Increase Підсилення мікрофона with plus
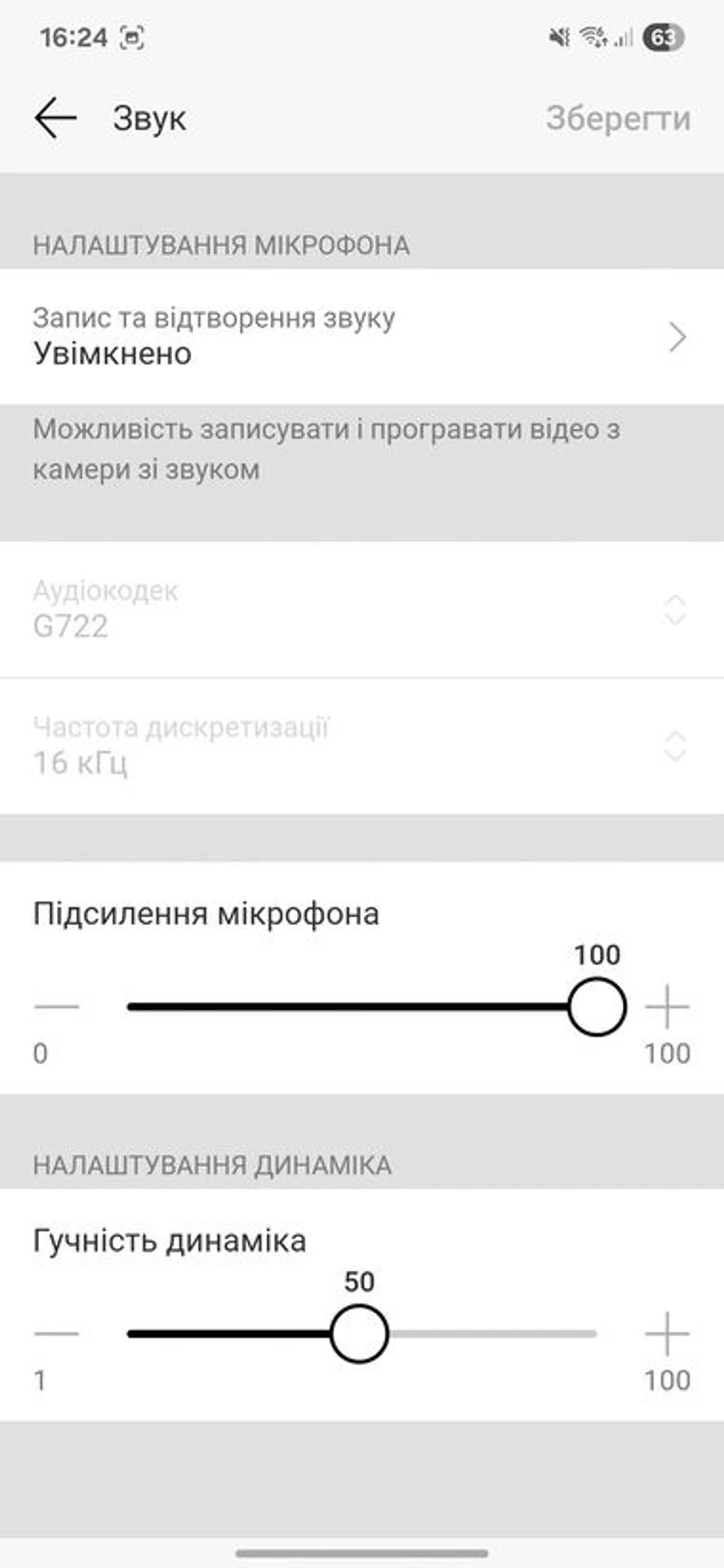The width and height of the screenshot is (724, 1568). (668, 1007)
